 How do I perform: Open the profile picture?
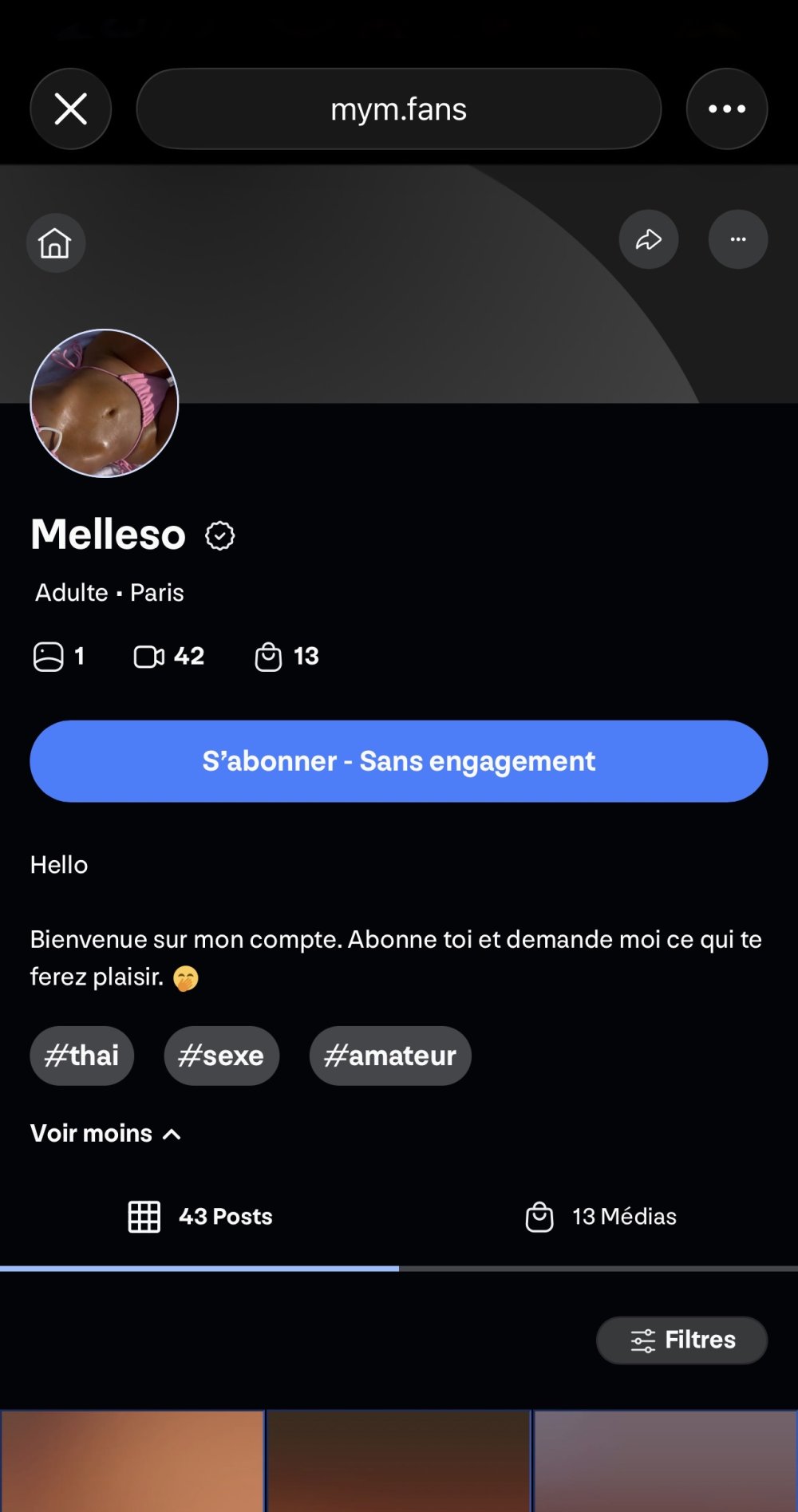[104, 403]
